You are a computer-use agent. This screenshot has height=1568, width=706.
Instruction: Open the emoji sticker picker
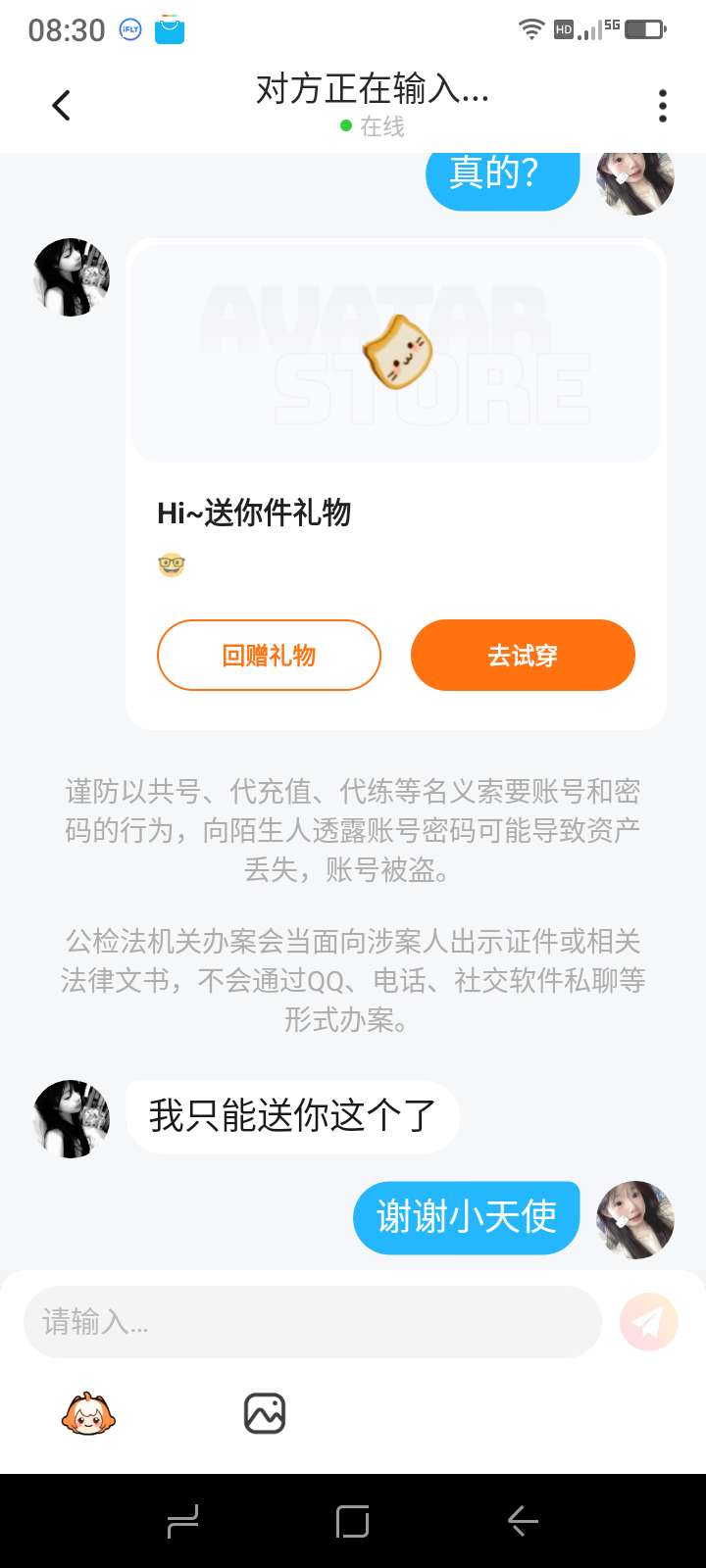coord(88,1413)
